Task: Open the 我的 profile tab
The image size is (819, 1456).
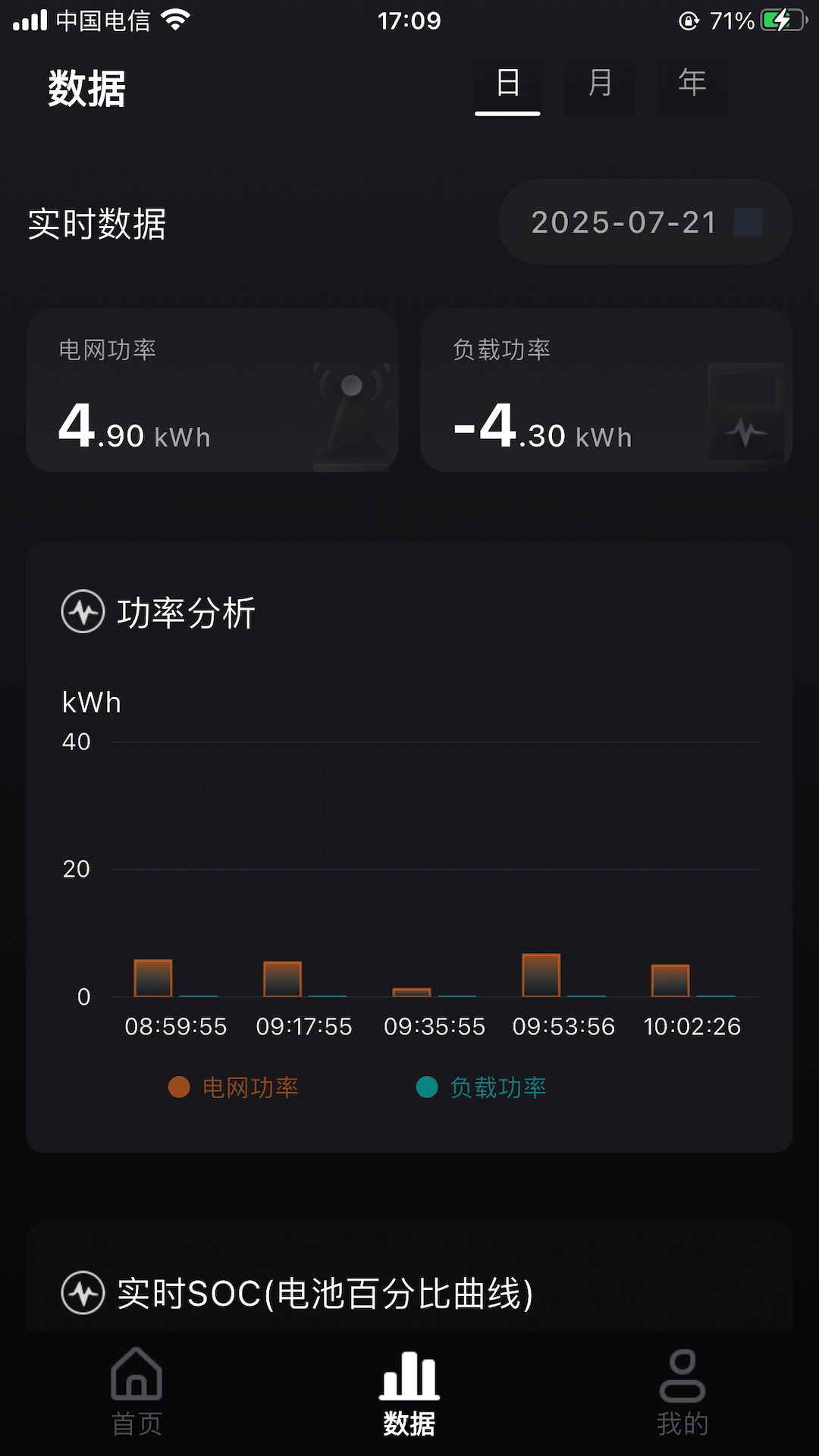Action: click(x=682, y=1392)
